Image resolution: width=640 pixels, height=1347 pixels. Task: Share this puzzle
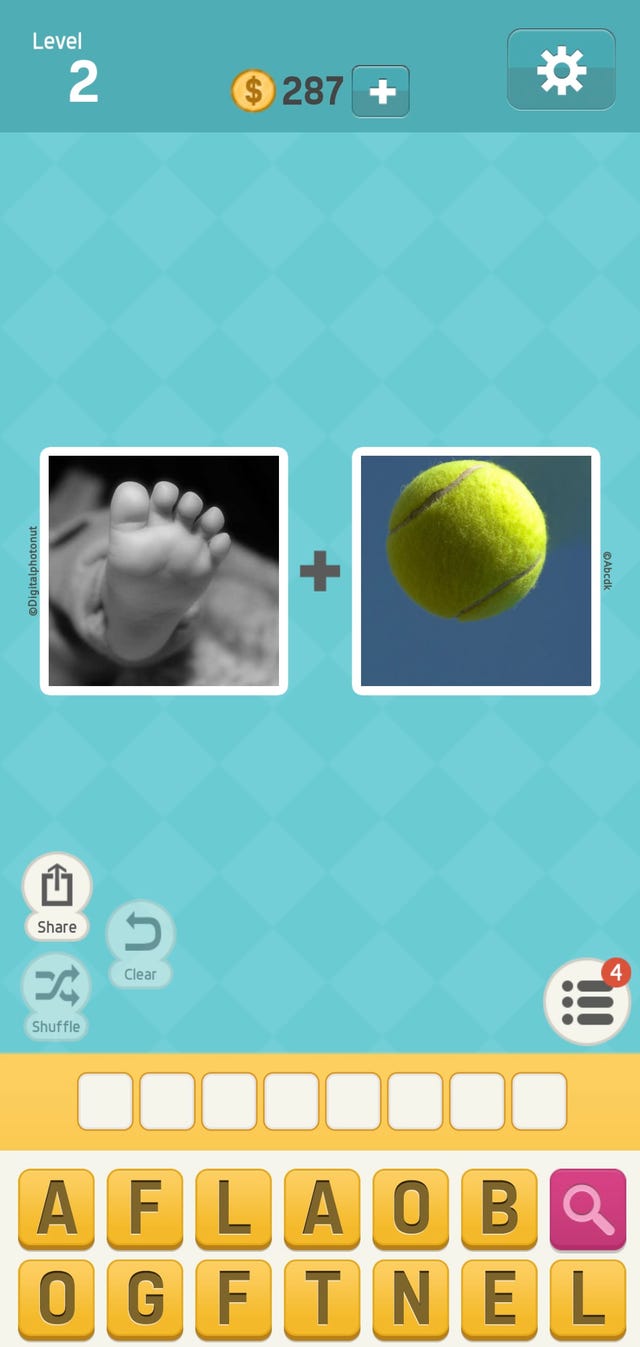[57, 896]
